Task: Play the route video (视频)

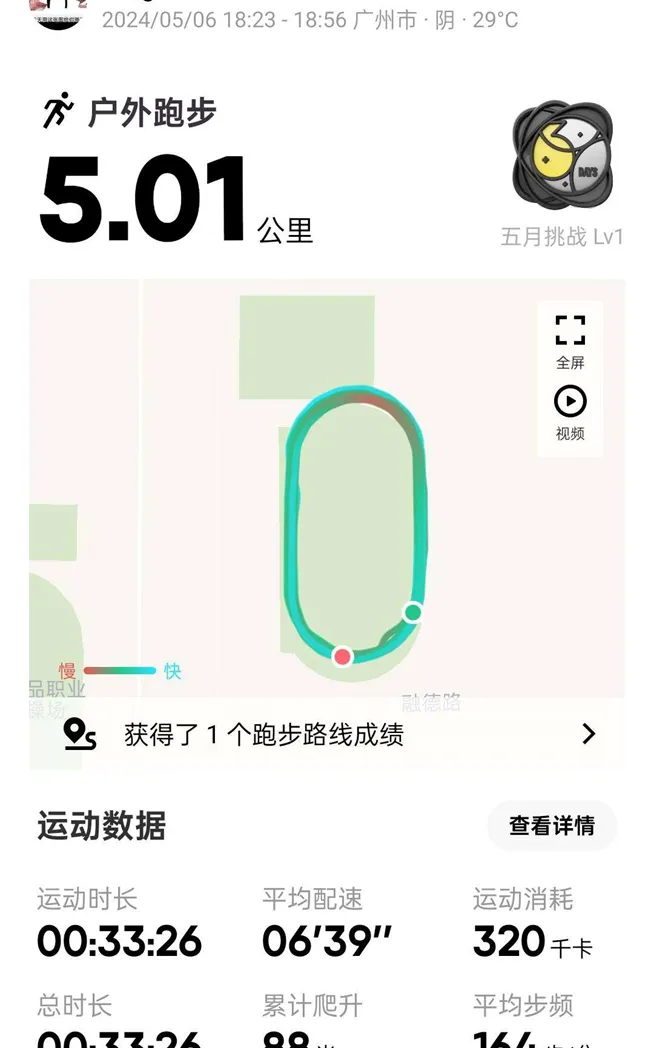Action: (x=570, y=411)
